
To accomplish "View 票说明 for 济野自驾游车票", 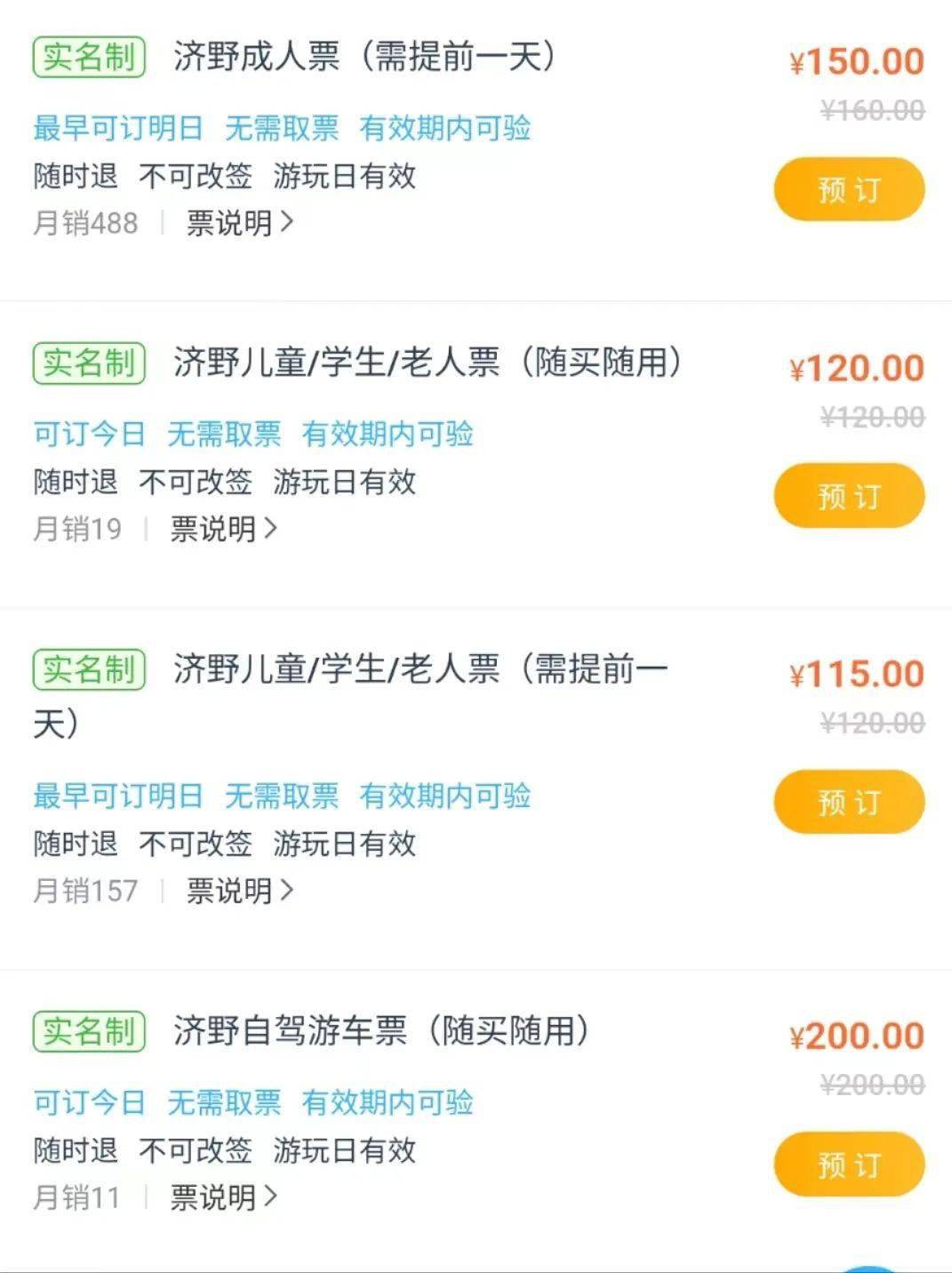I will pos(222,1197).
